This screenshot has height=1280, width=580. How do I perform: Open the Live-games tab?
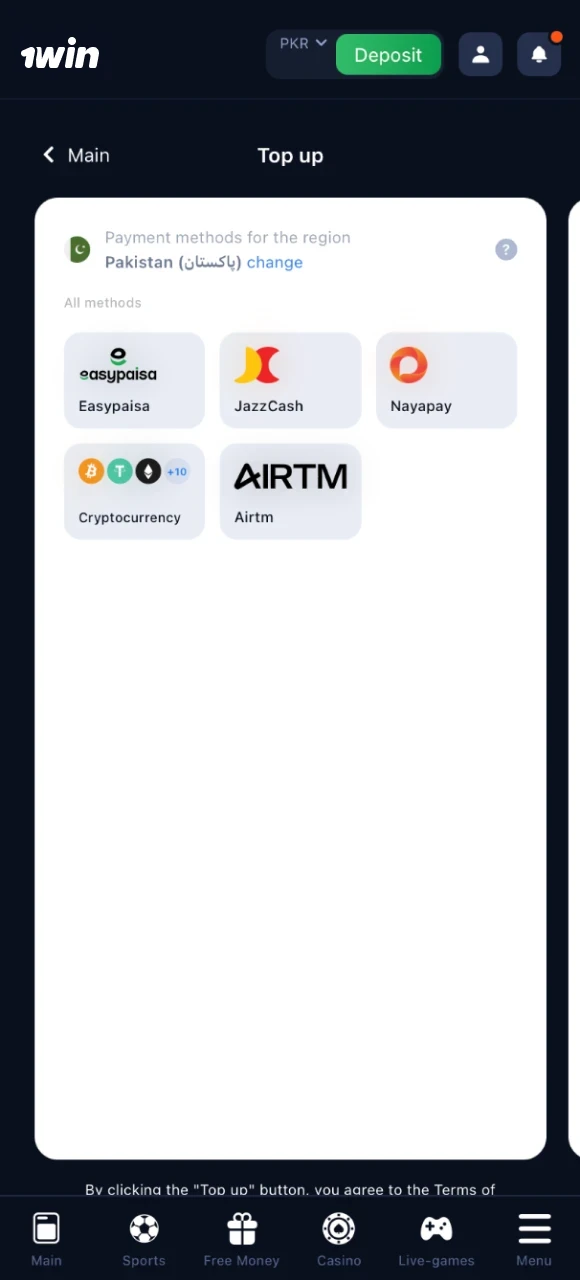coord(436,1240)
